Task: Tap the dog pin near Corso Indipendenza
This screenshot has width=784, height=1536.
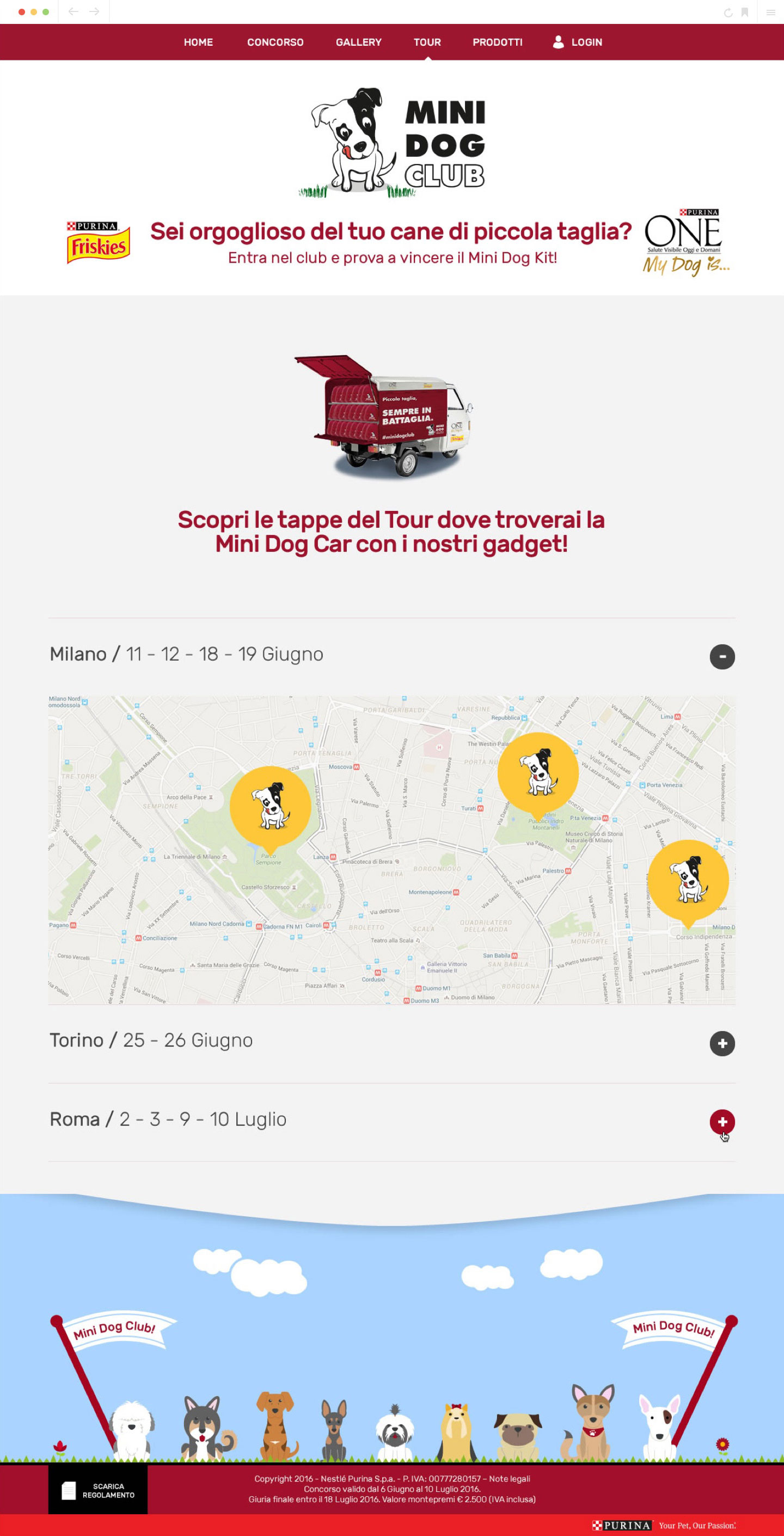Action: point(688,880)
